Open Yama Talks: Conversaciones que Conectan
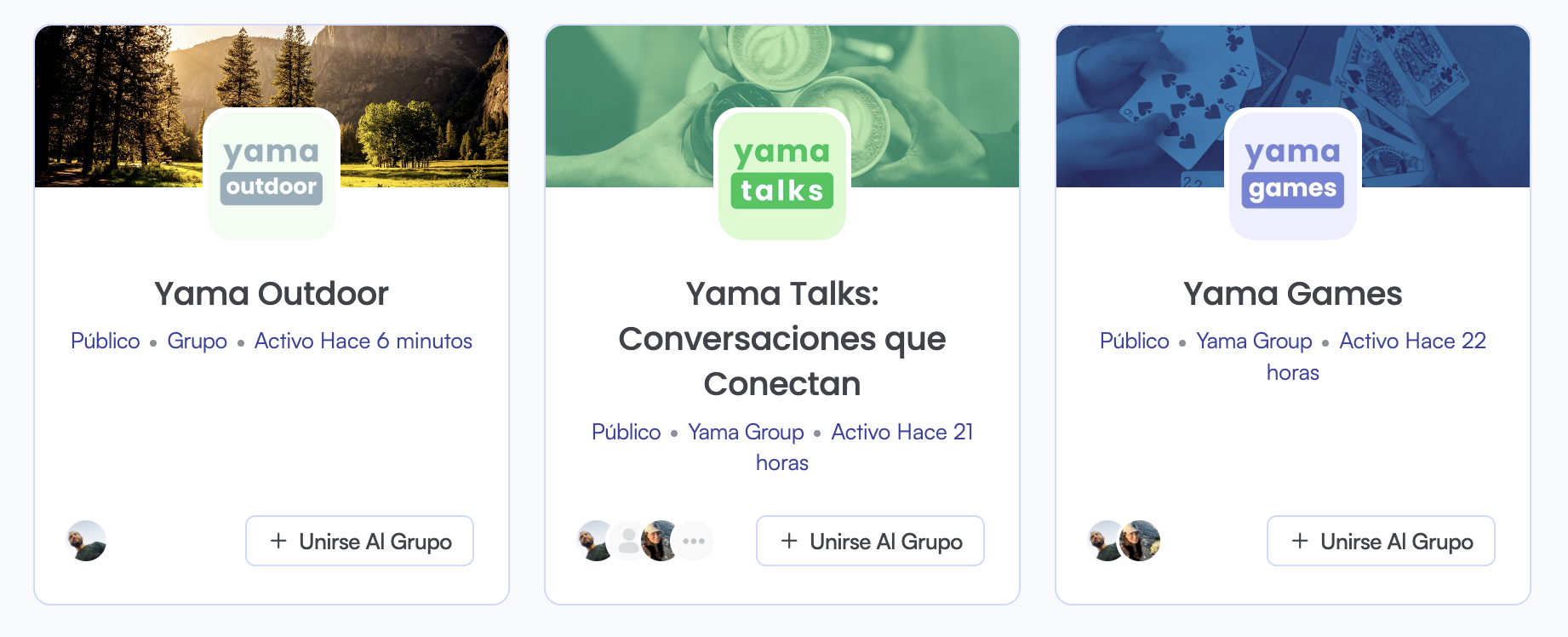Image resolution: width=1568 pixels, height=637 pixels. 782,339
